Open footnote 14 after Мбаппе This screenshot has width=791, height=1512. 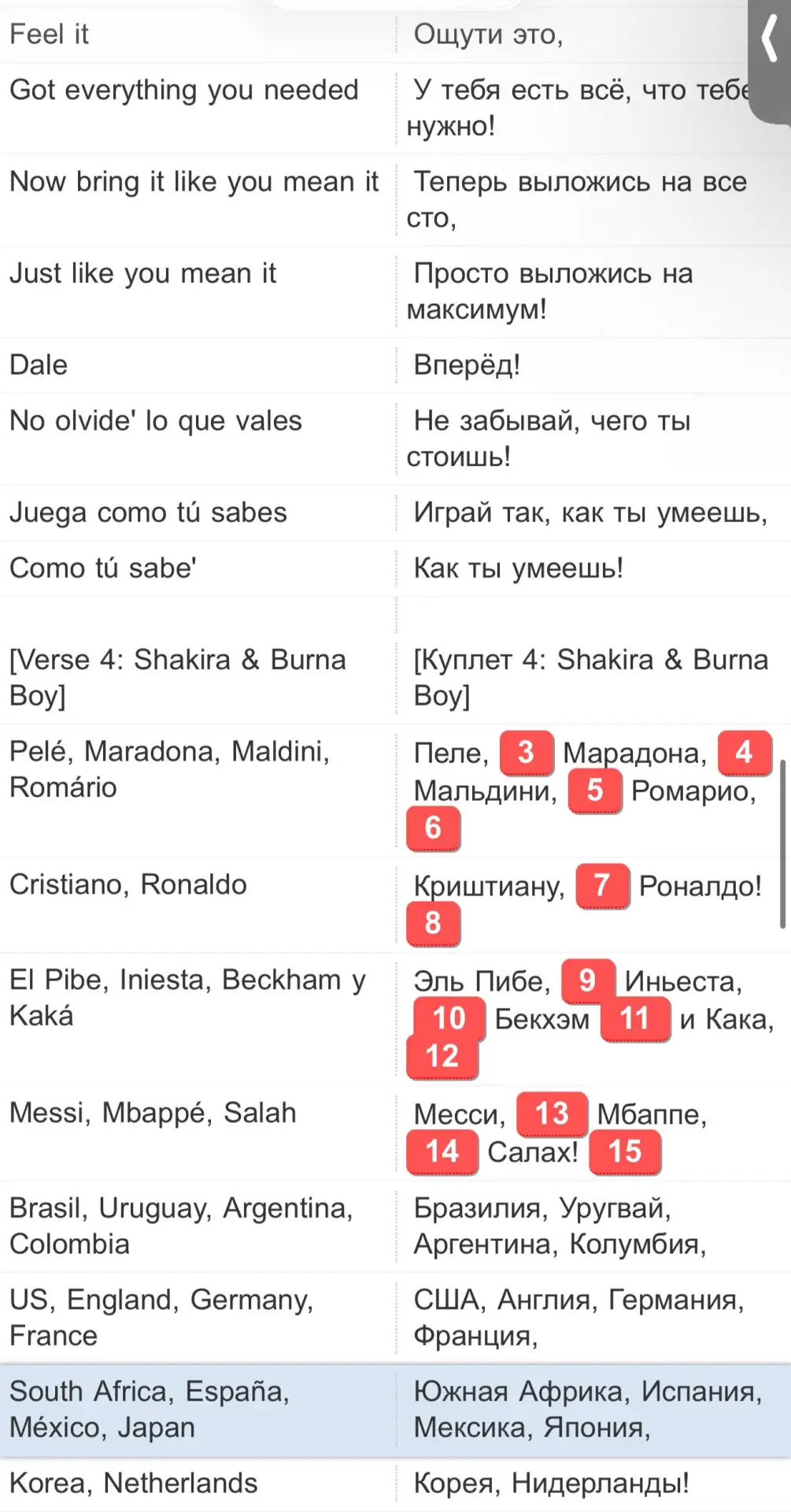click(442, 1151)
